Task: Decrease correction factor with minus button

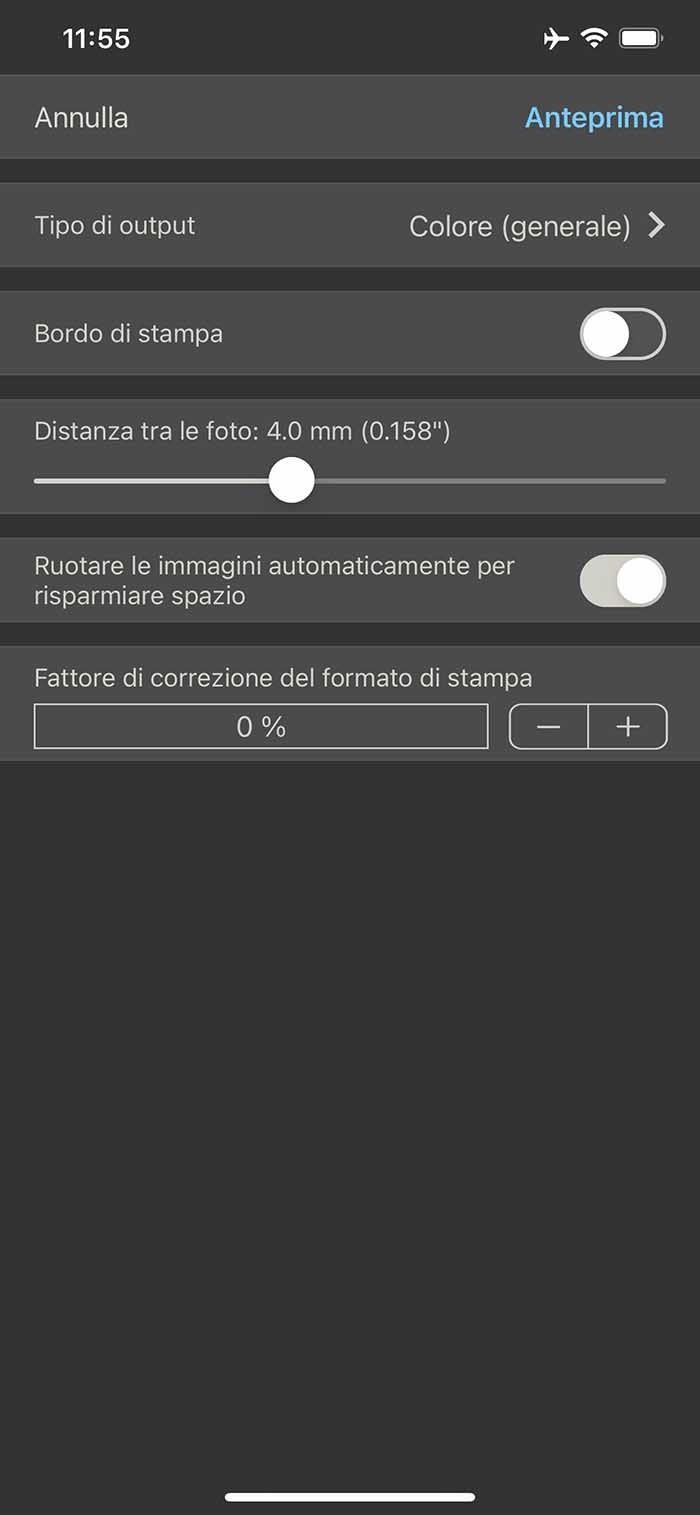Action: [548, 727]
